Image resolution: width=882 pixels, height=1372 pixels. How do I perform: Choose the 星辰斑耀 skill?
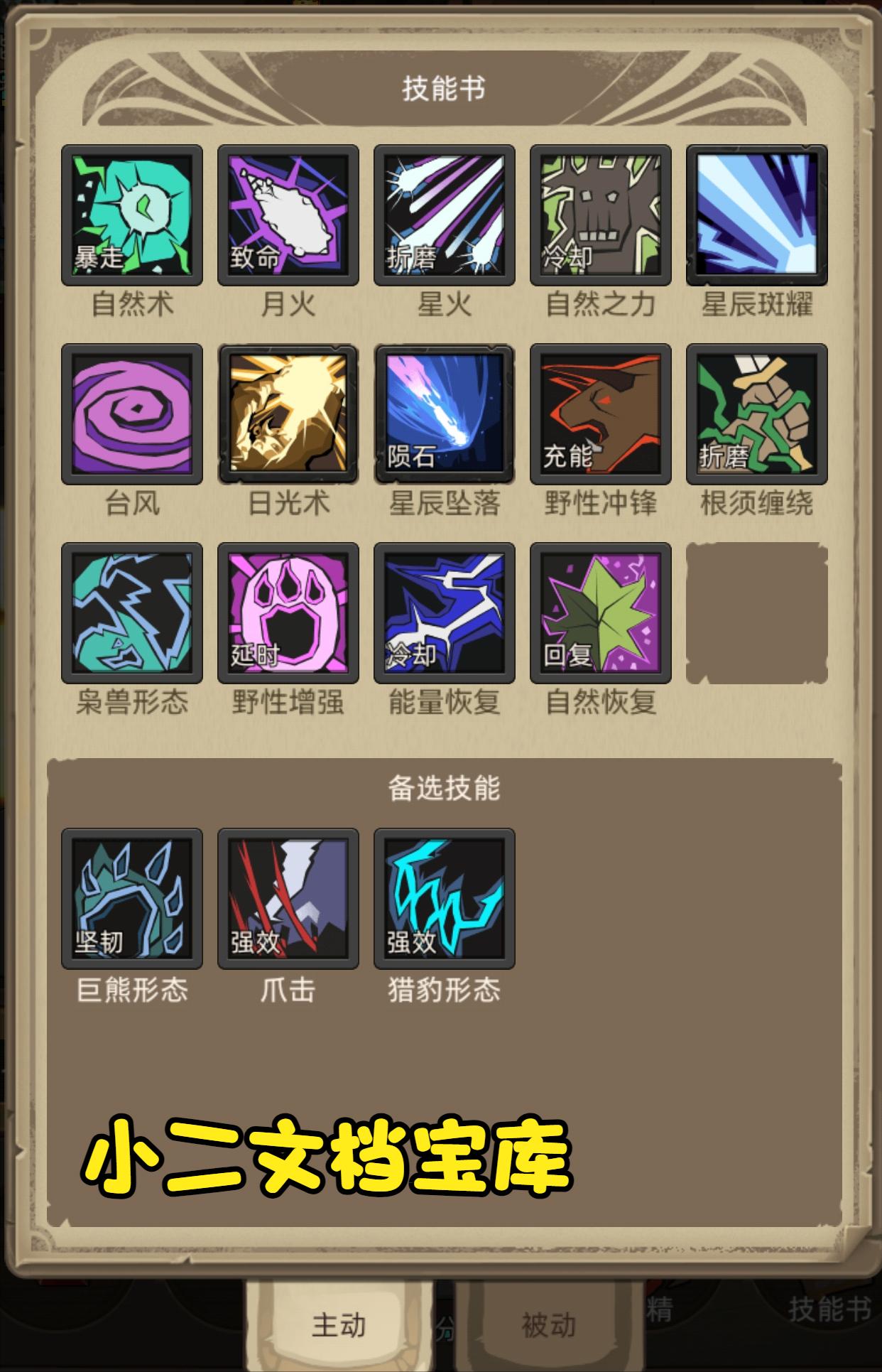(x=757, y=215)
